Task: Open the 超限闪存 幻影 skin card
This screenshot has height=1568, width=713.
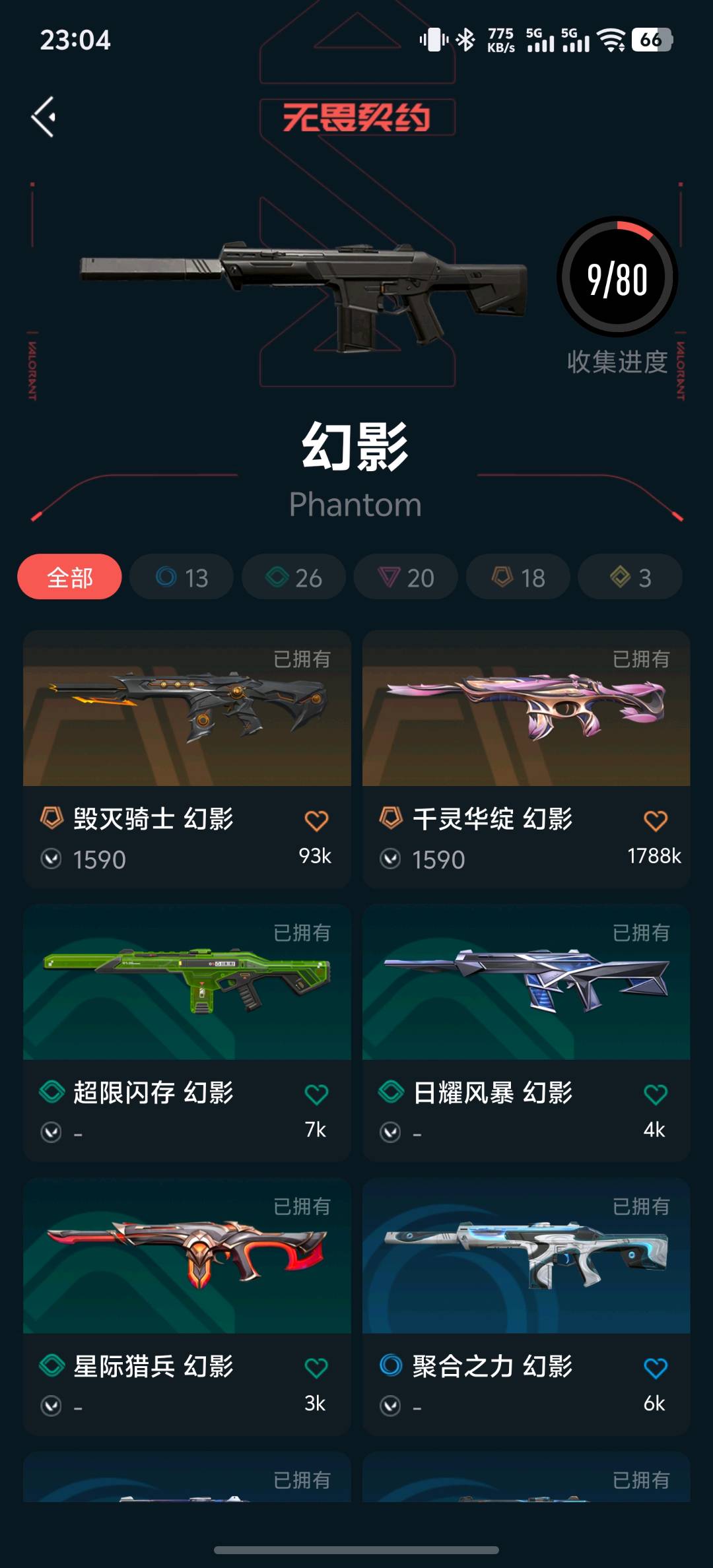Action: [x=187, y=1033]
